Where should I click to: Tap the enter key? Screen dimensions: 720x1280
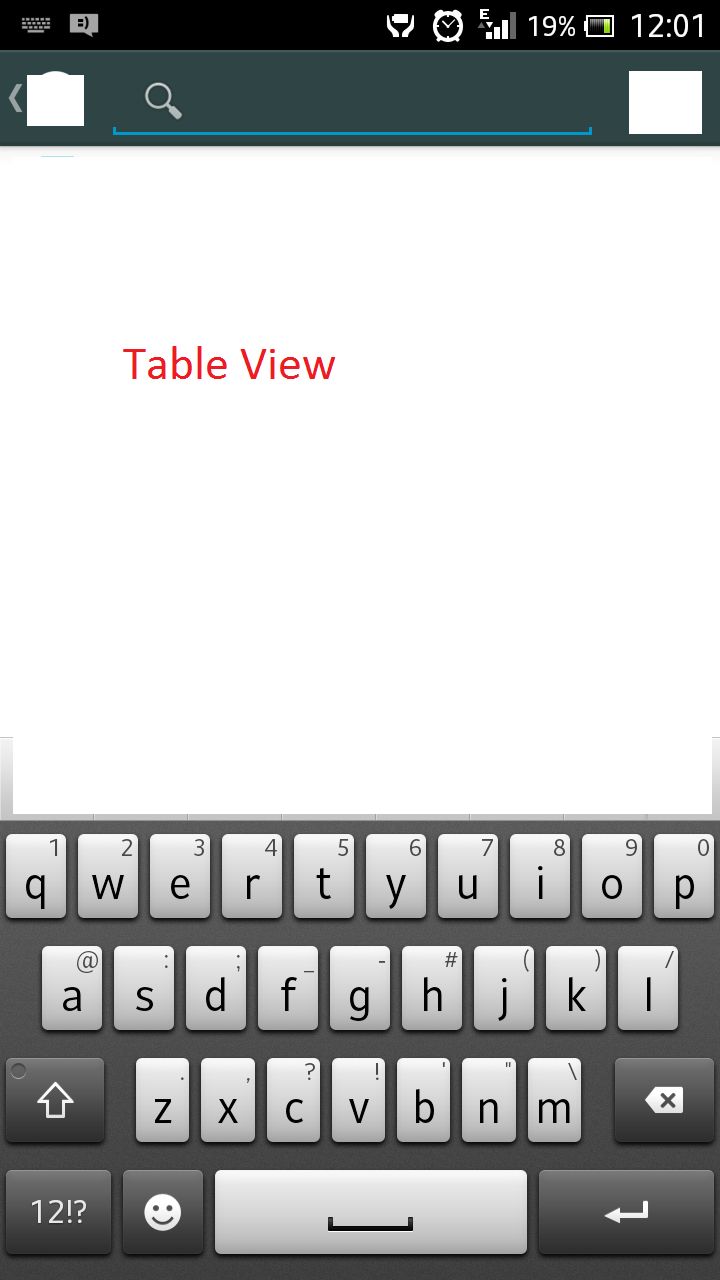tap(627, 1212)
